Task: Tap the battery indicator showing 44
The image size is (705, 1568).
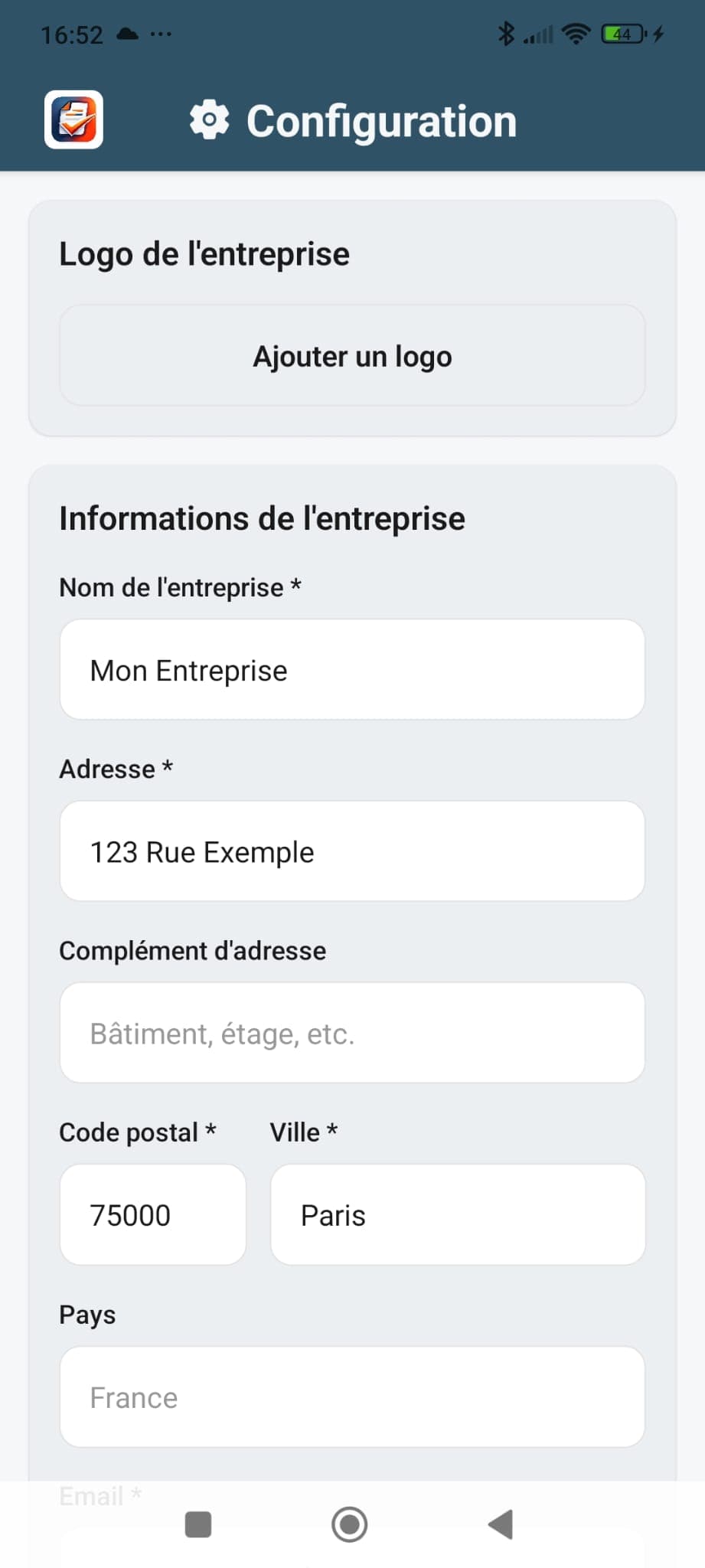Action: [622, 34]
